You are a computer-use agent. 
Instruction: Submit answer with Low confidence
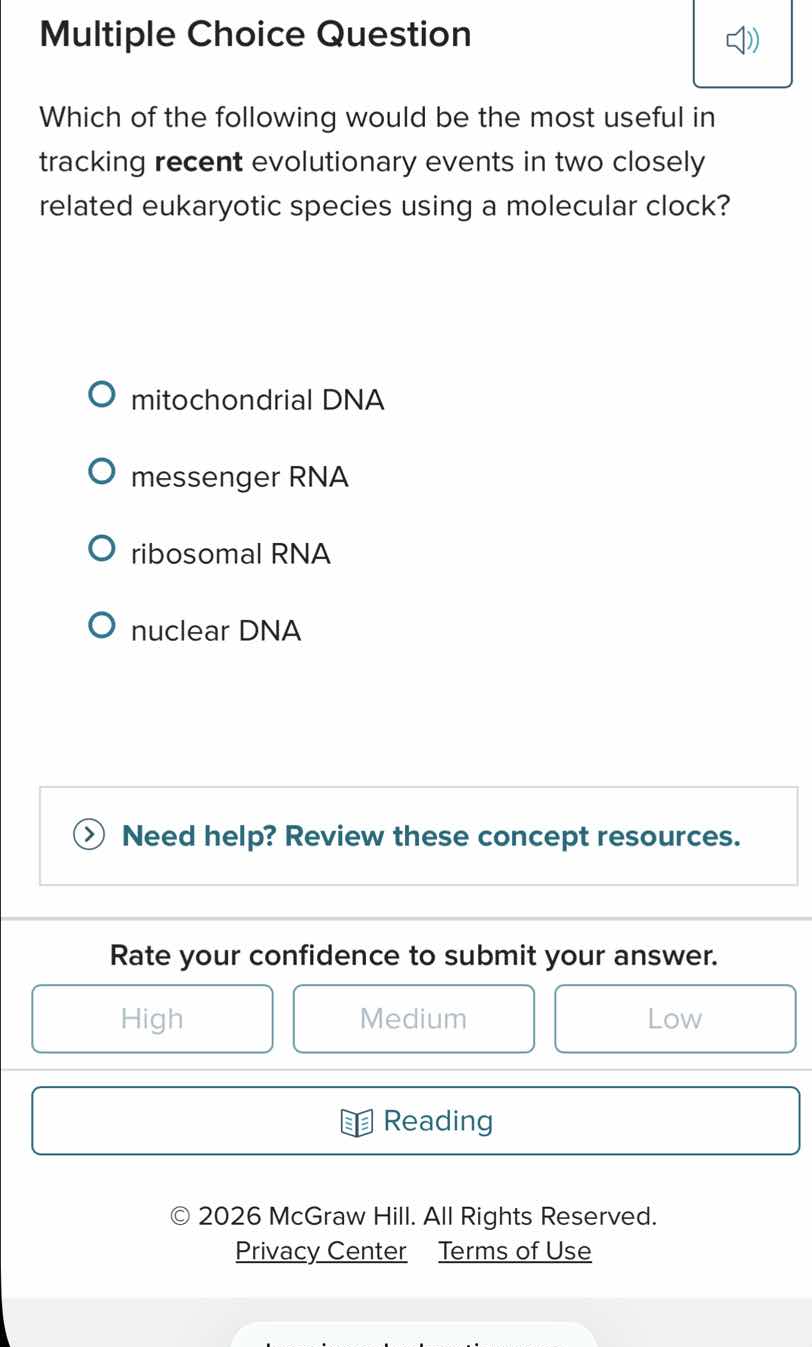(x=674, y=1018)
